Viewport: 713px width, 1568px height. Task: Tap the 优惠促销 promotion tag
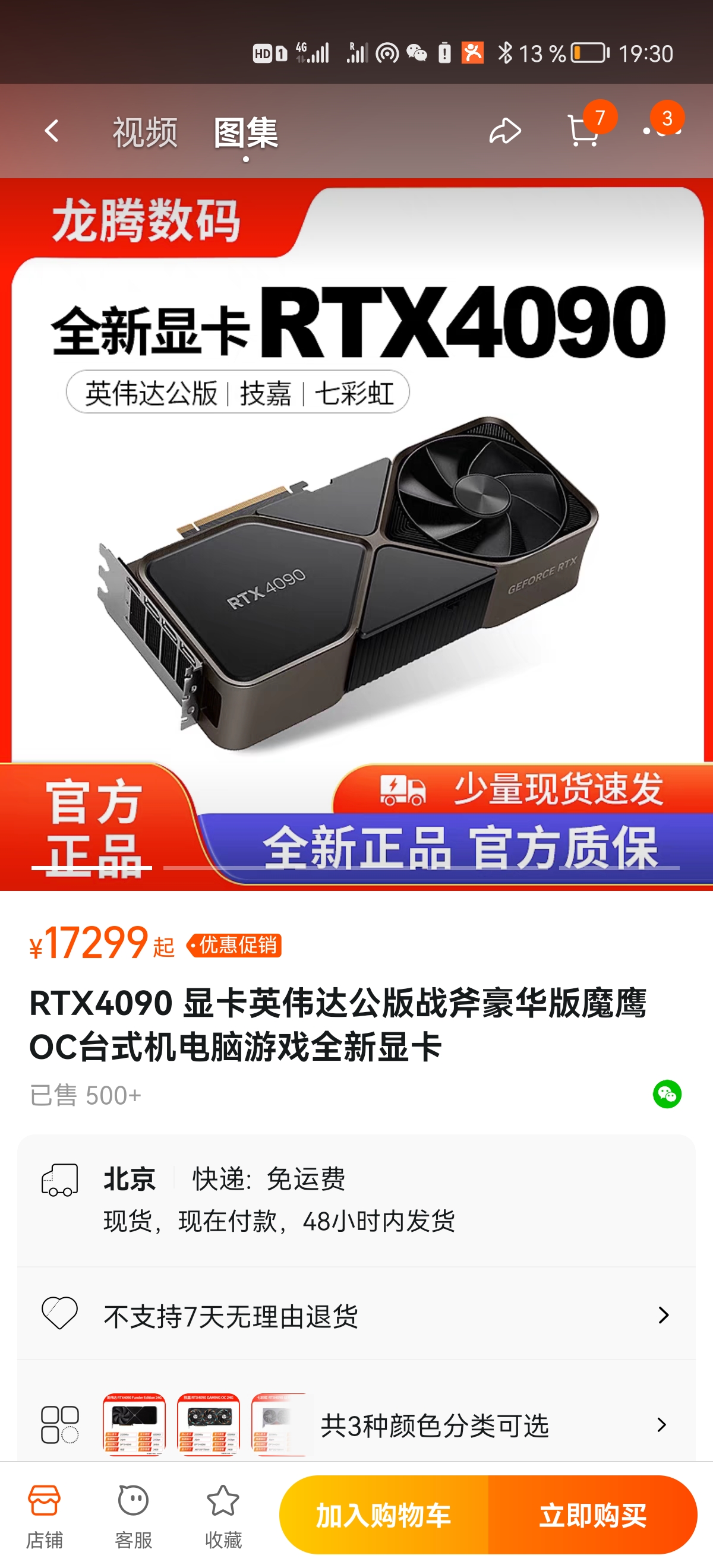(234, 946)
